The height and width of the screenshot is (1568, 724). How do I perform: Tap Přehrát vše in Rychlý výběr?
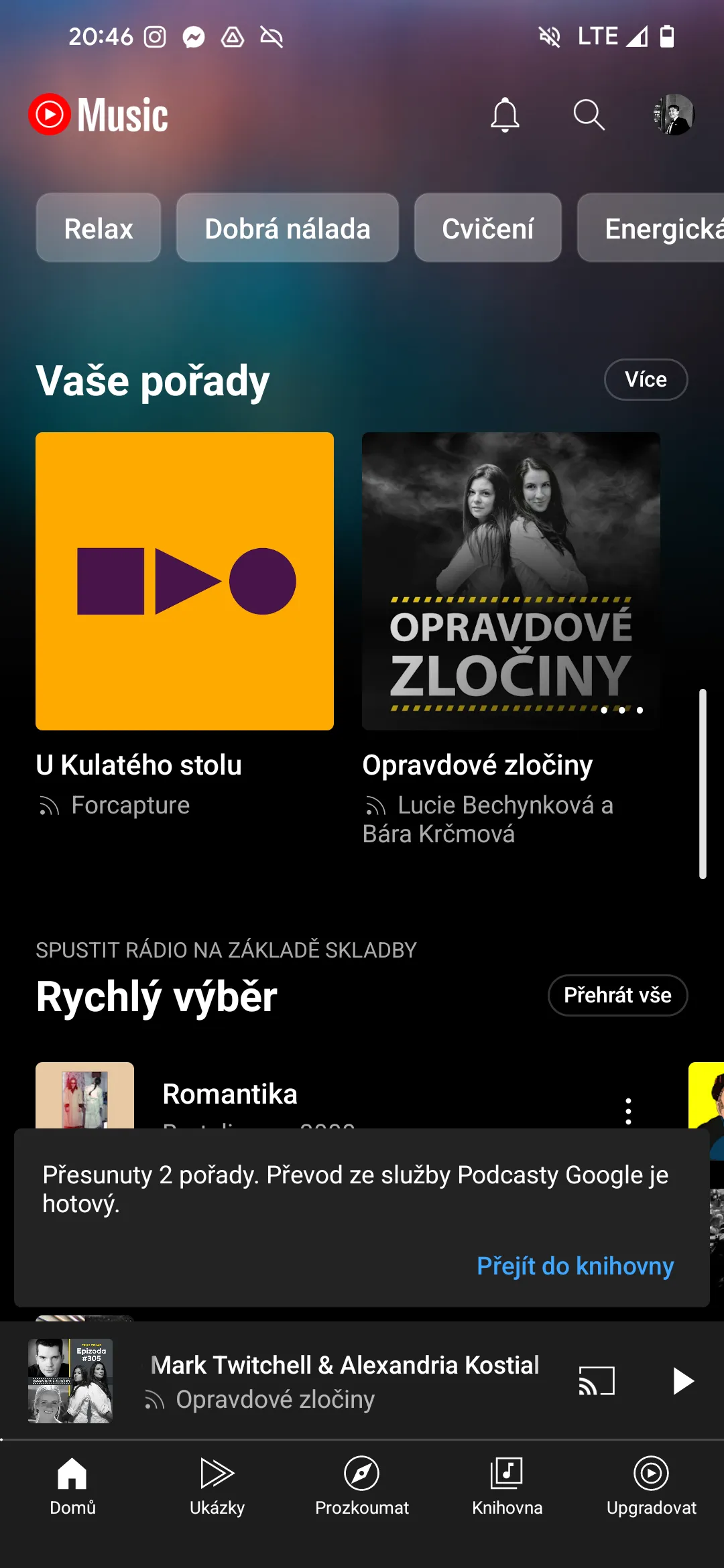617,995
